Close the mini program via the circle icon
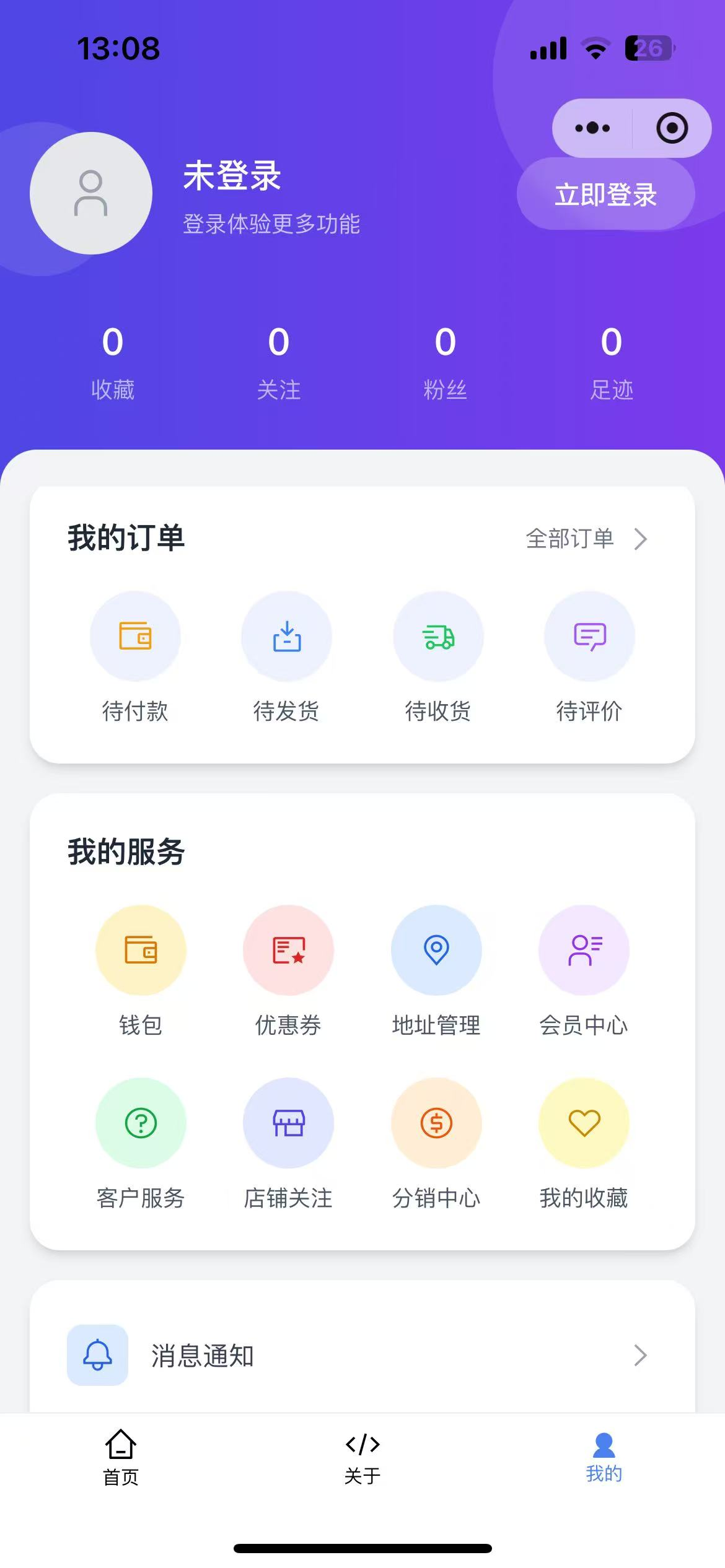The height and width of the screenshot is (1568, 725). tap(672, 128)
